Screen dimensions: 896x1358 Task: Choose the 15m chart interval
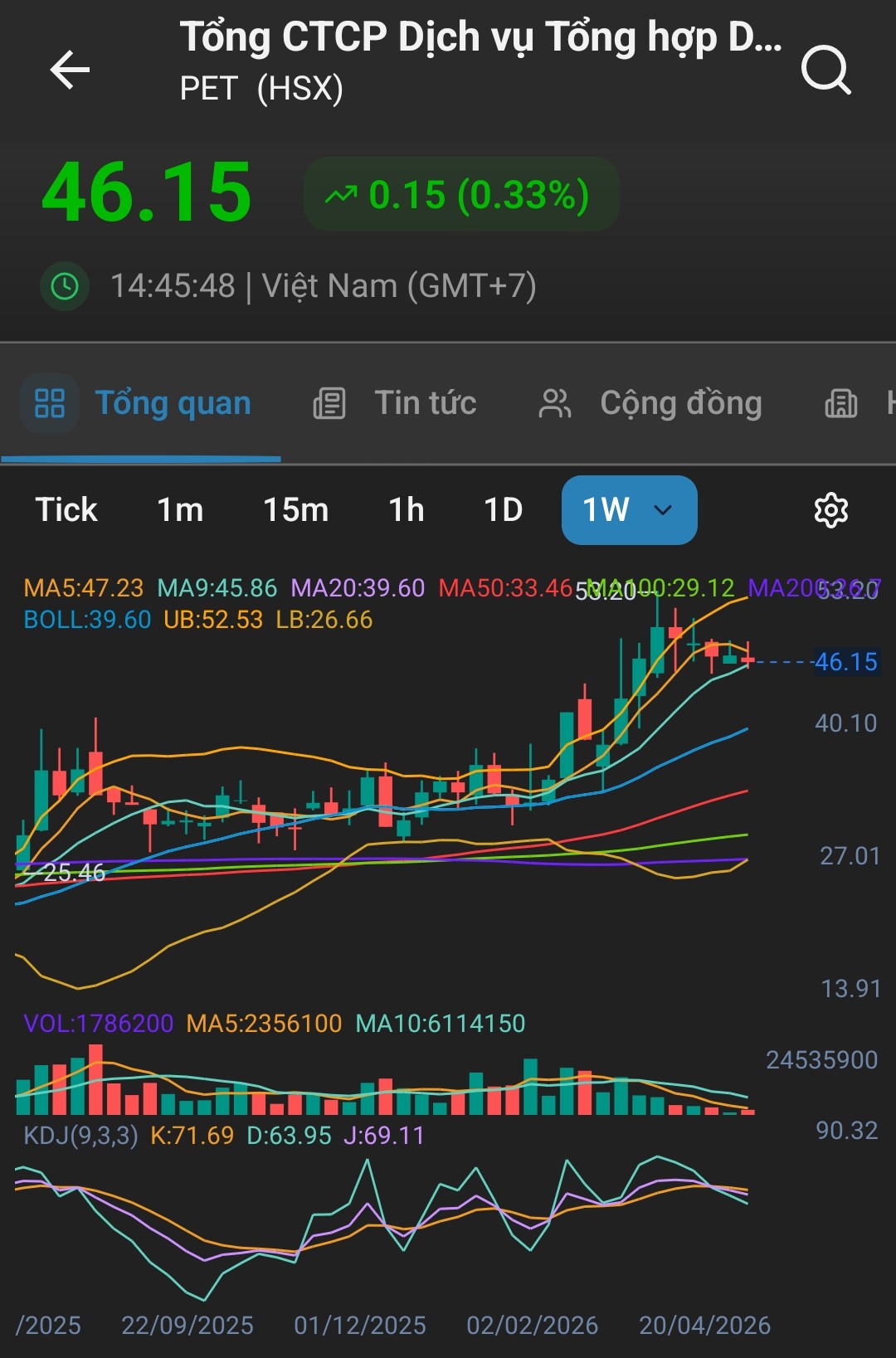(296, 510)
